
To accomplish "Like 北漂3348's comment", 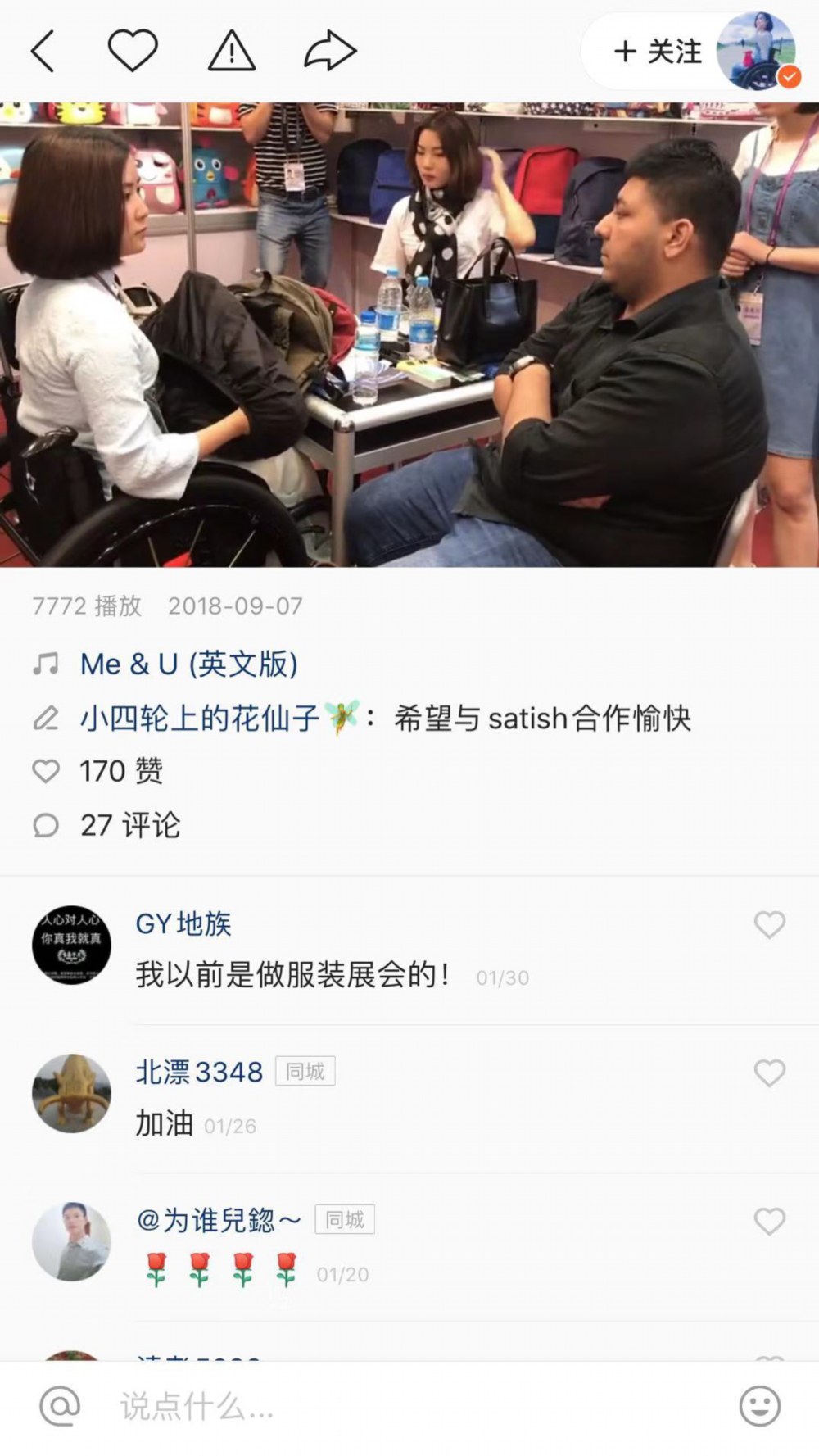I will pos(769,1073).
